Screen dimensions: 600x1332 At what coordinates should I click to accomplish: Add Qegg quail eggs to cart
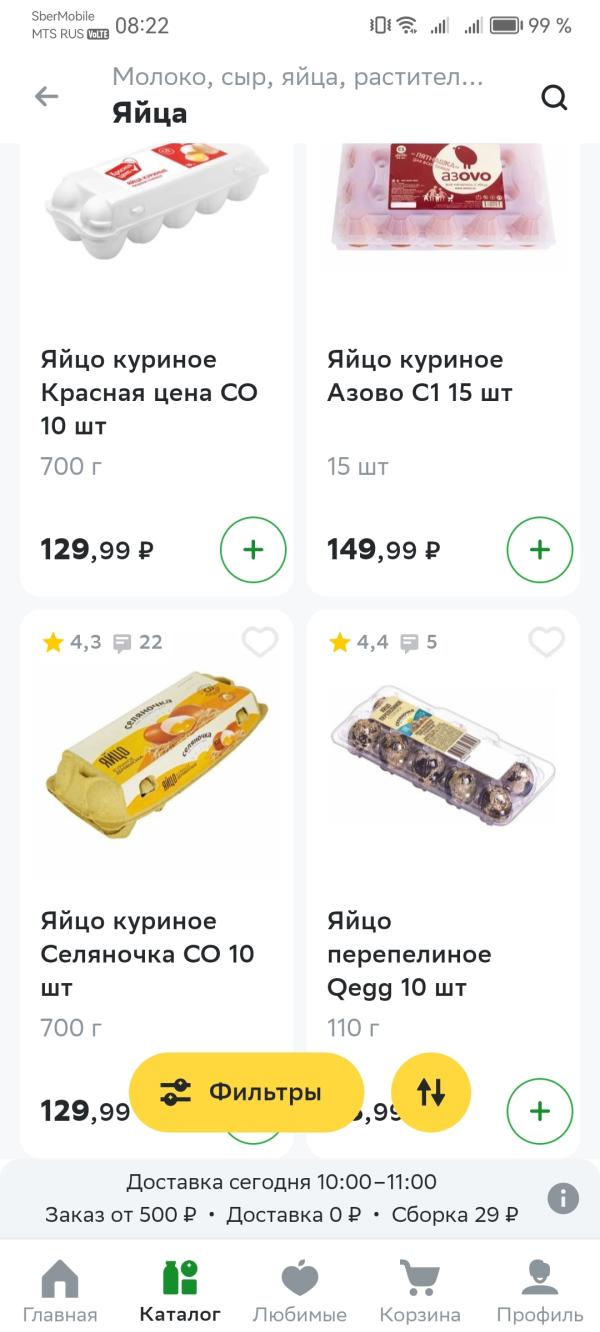click(x=540, y=1111)
